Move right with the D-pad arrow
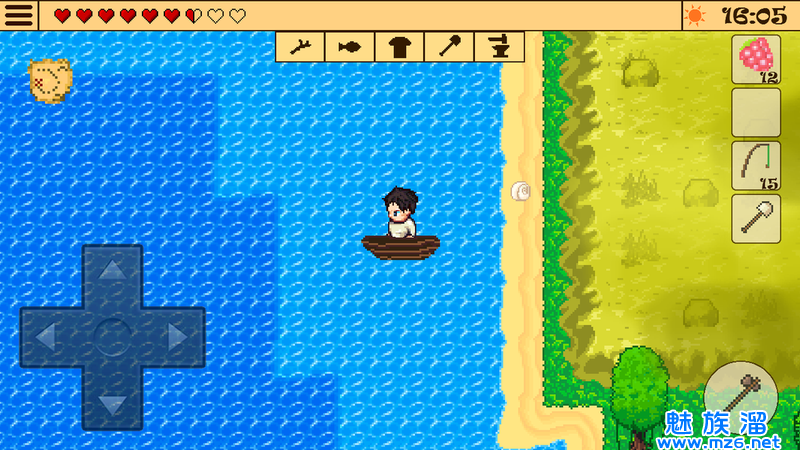 tap(180, 337)
